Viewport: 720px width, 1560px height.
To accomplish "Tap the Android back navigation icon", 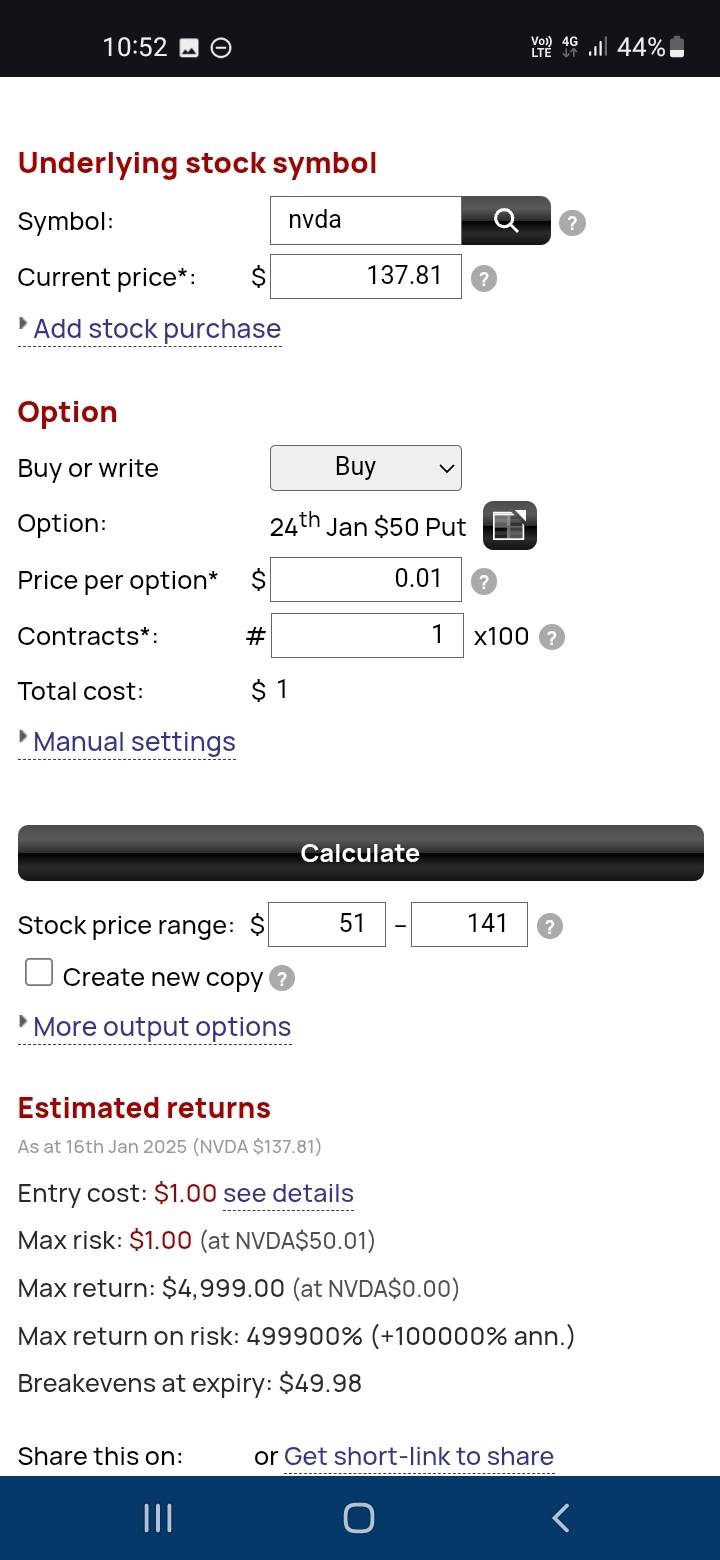I will click(x=560, y=1517).
